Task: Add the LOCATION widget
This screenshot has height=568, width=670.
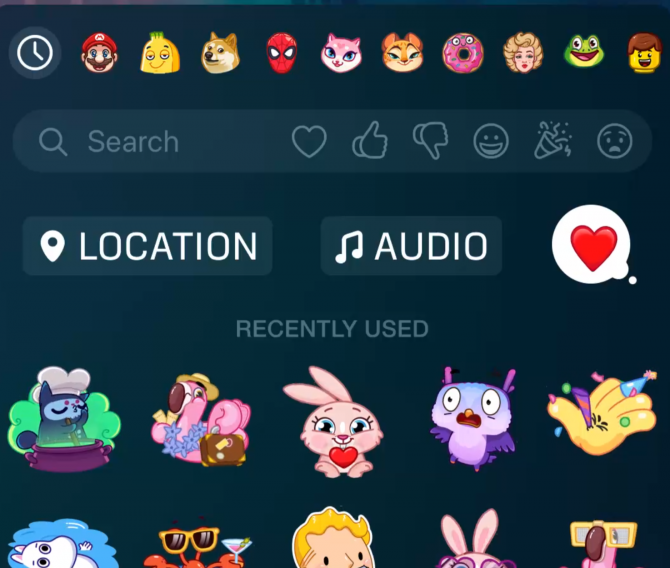Action: 148,246
